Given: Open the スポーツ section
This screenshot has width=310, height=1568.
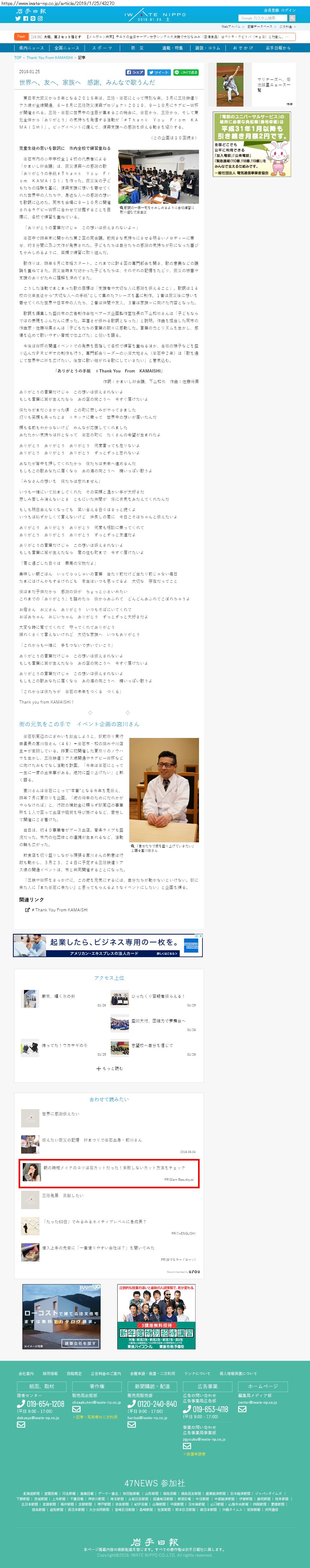Looking at the screenshot, I should click(102, 48).
